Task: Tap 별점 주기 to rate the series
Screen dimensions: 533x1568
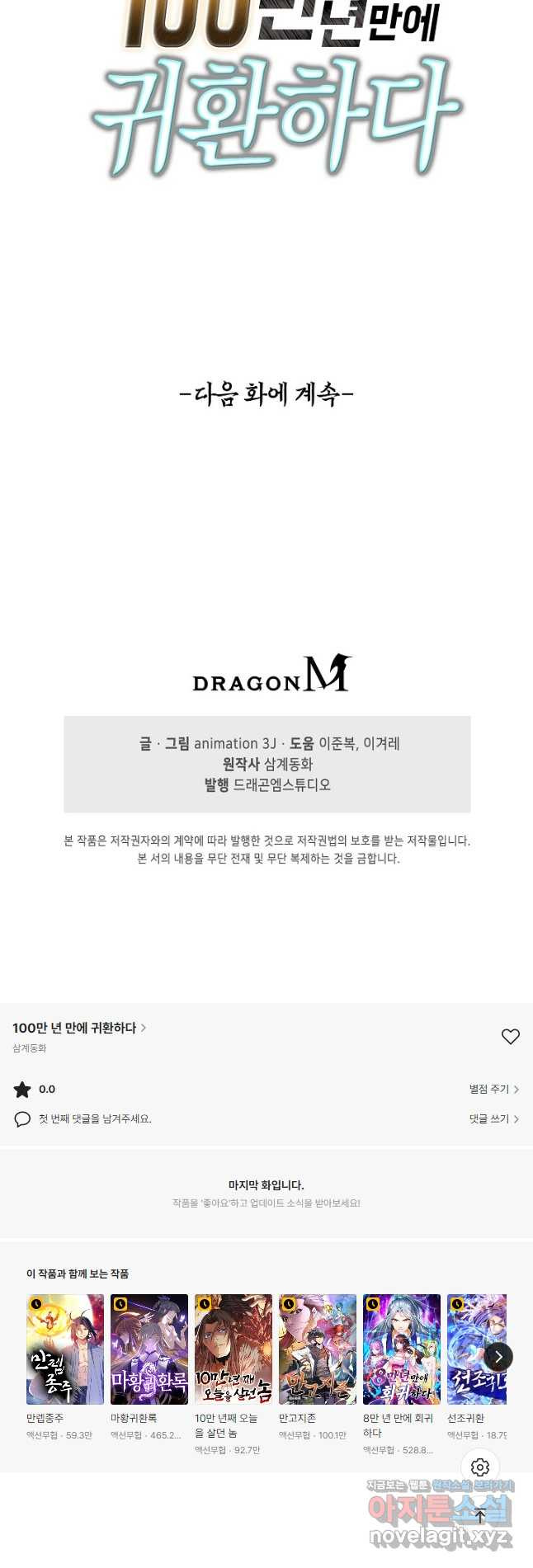Action: click(493, 1090)
